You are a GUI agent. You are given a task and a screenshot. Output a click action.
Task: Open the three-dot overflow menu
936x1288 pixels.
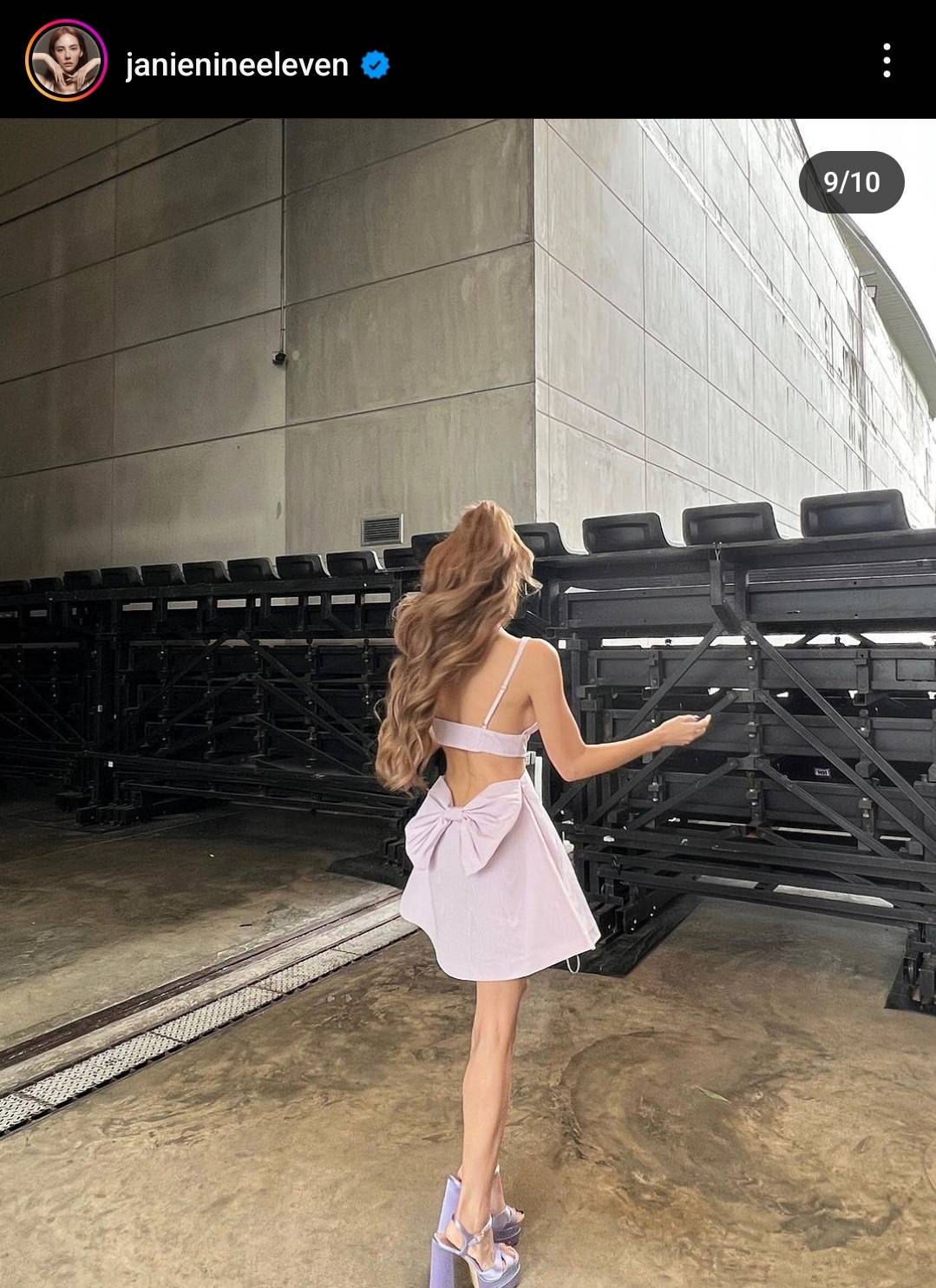point(886,61)
